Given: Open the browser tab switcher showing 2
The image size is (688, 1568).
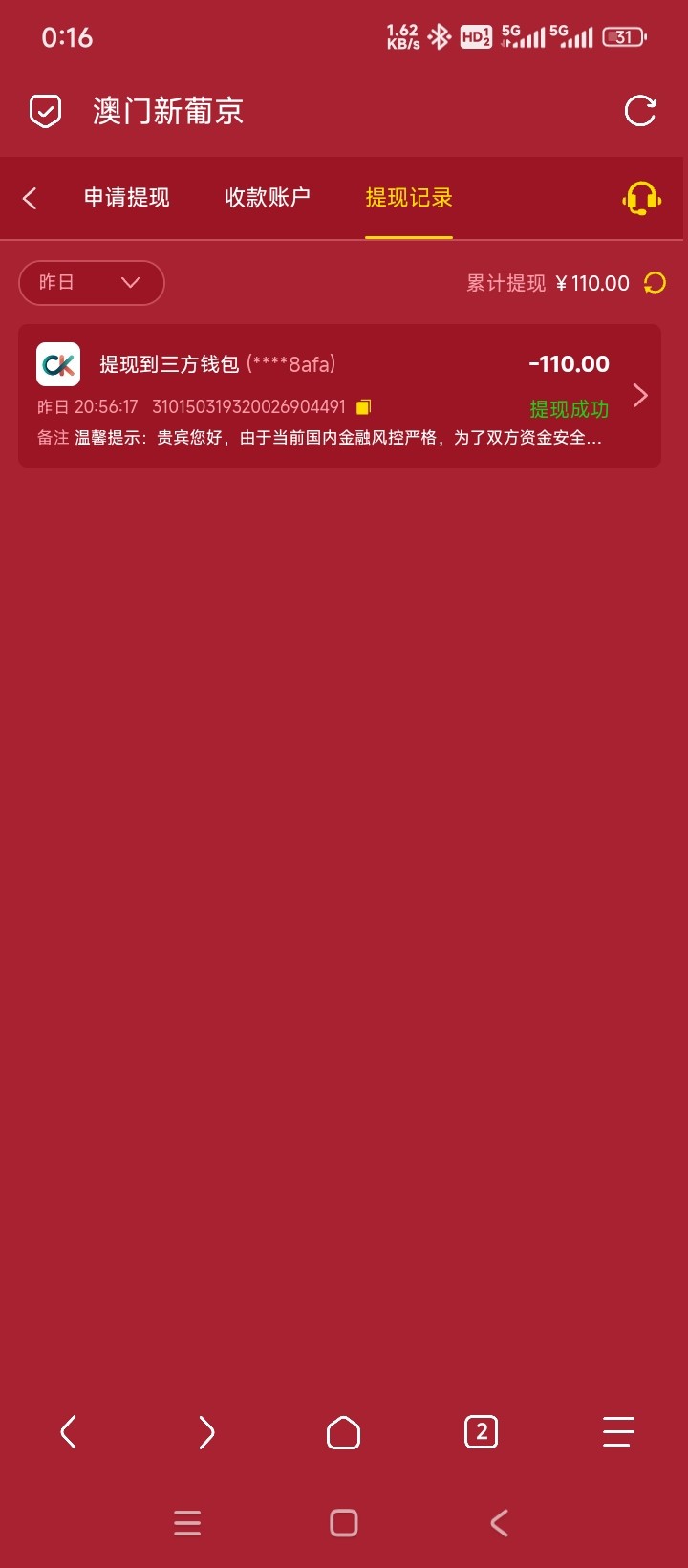Looking at the screenshot, I should [x=481, y=1432].
